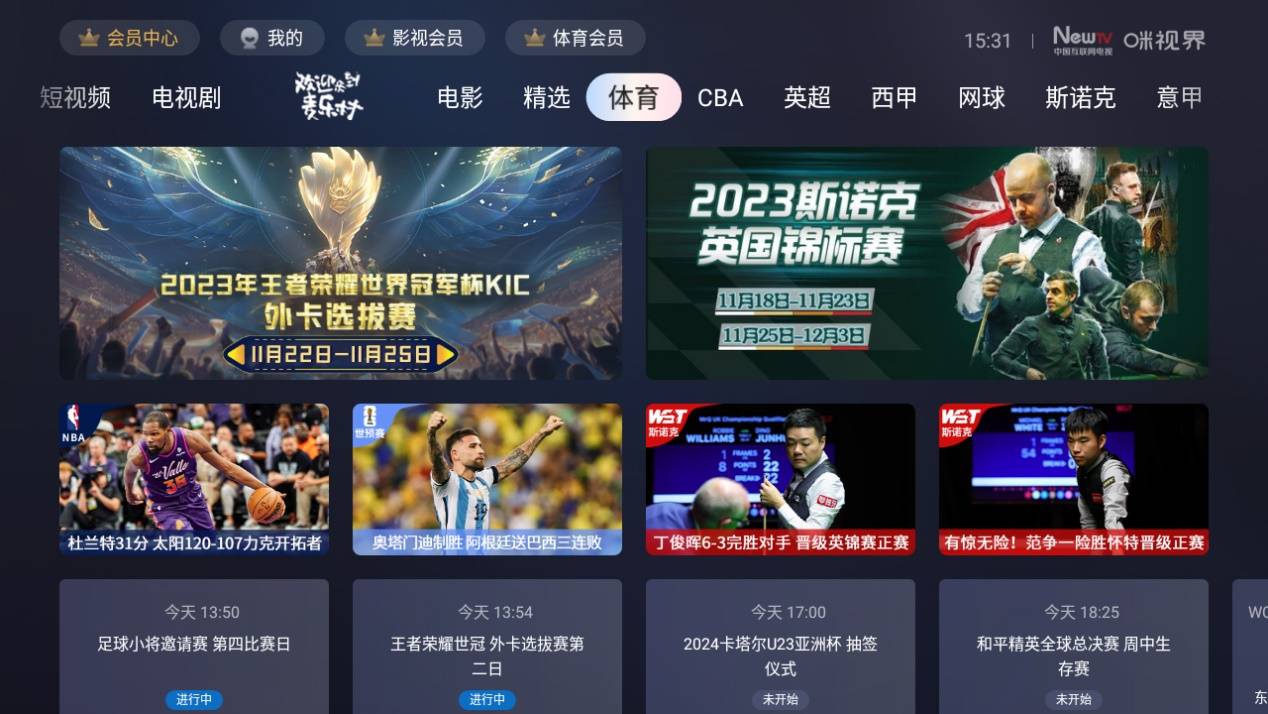Open the 斯诺克 tab
The height and width of the screenshot is (714, 1268).
(1080, 98)
